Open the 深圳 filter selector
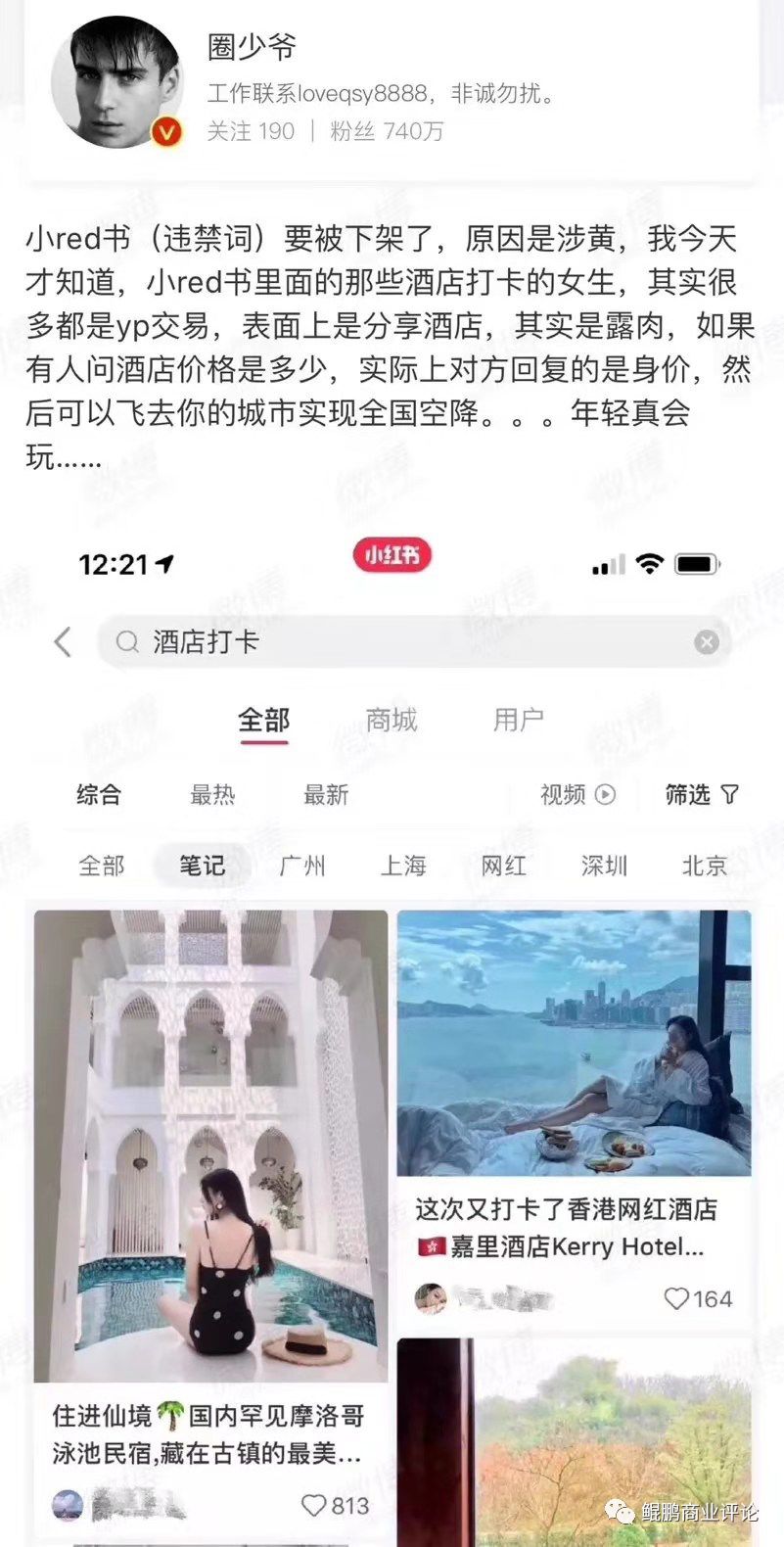The image size is (784, 1547). point(603,866)
